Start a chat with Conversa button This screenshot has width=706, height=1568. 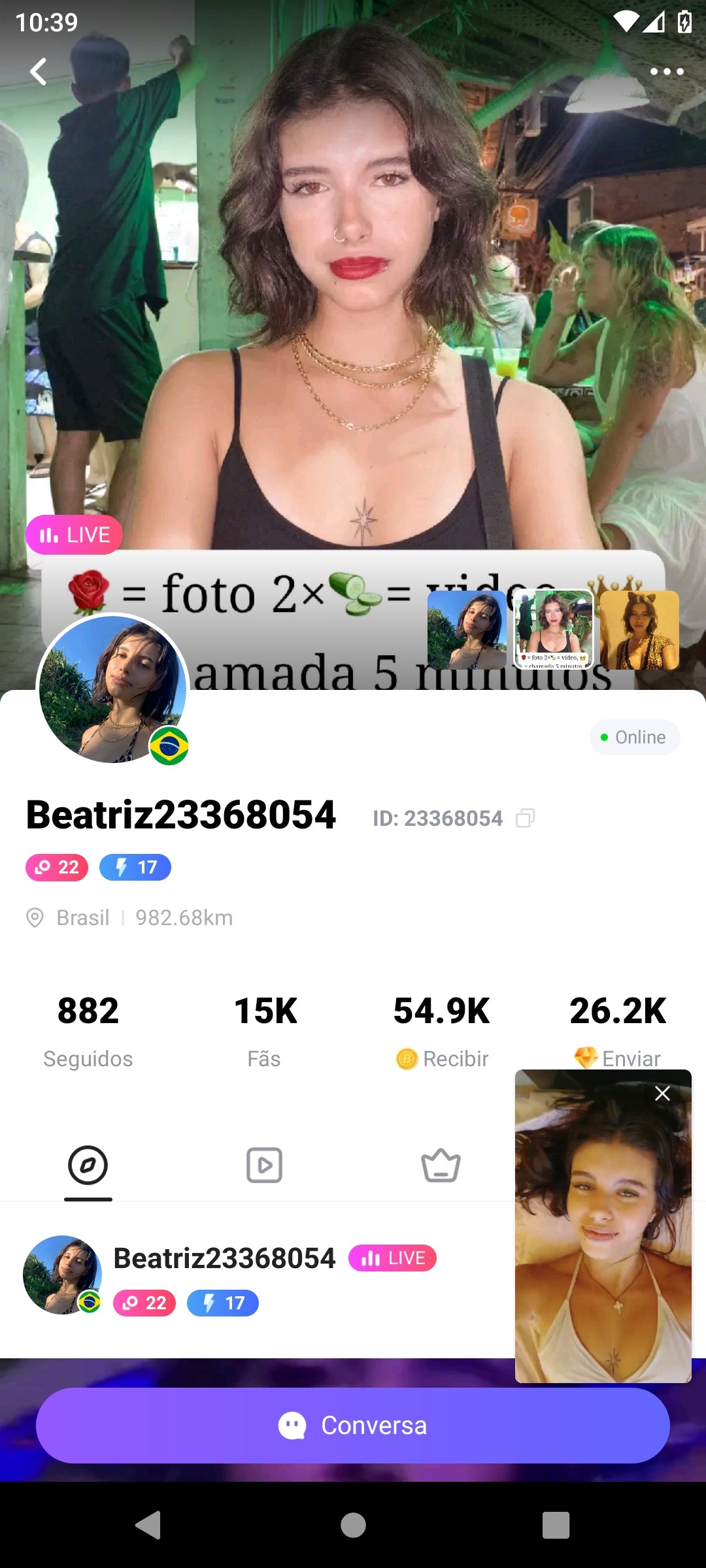353,1426
